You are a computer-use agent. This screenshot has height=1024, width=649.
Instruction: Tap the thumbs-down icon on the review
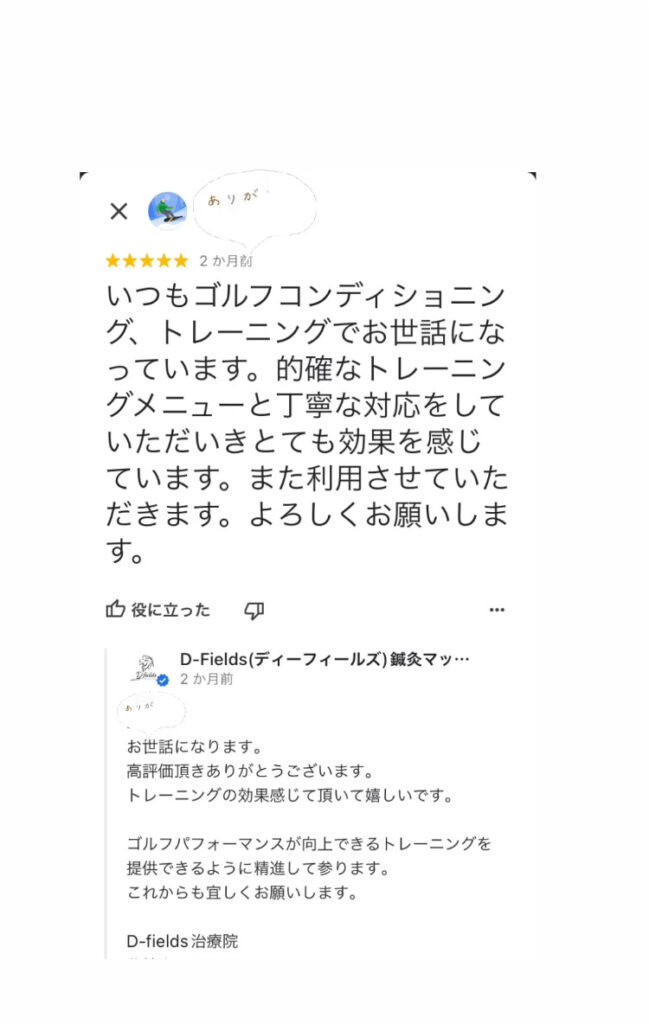pos(254,609)
